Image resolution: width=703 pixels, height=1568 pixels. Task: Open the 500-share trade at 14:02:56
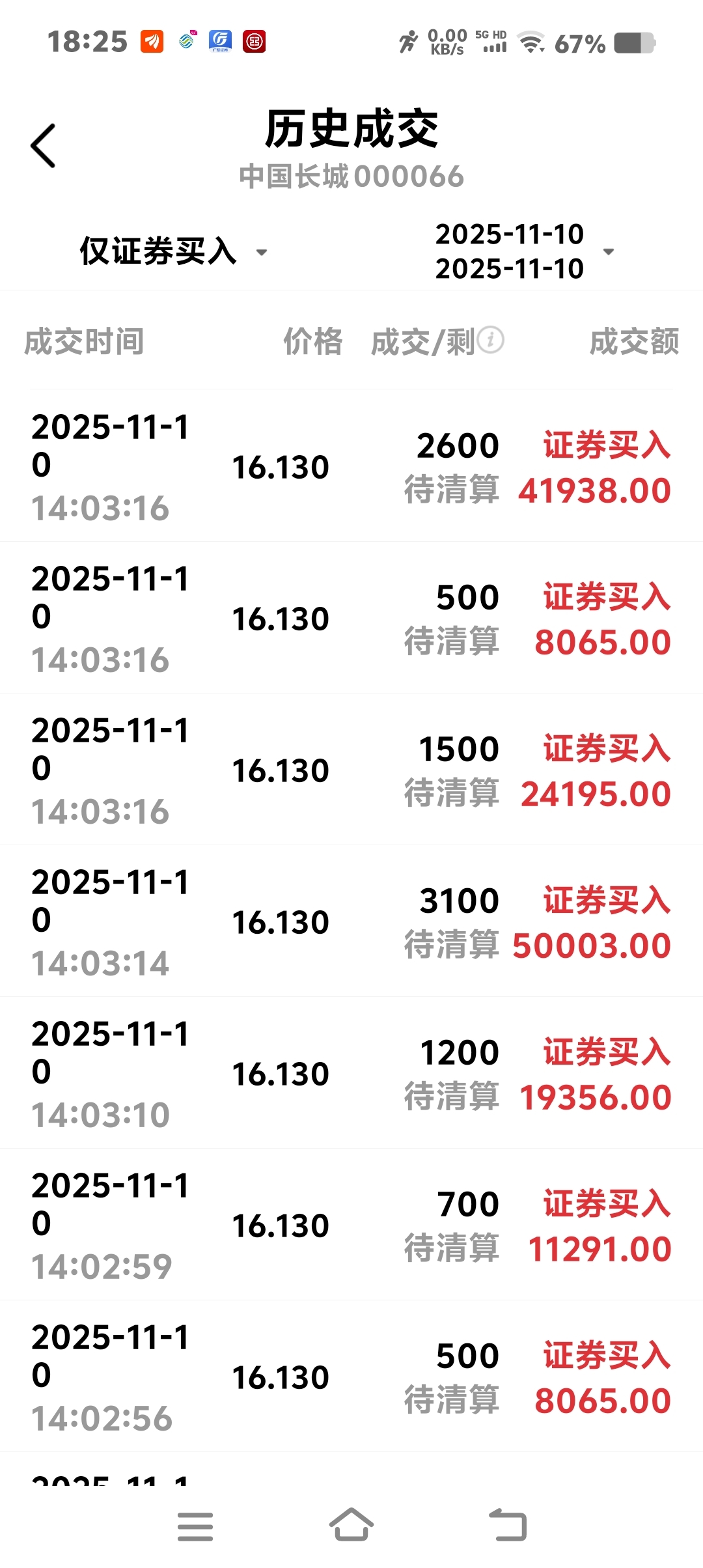351,1377
